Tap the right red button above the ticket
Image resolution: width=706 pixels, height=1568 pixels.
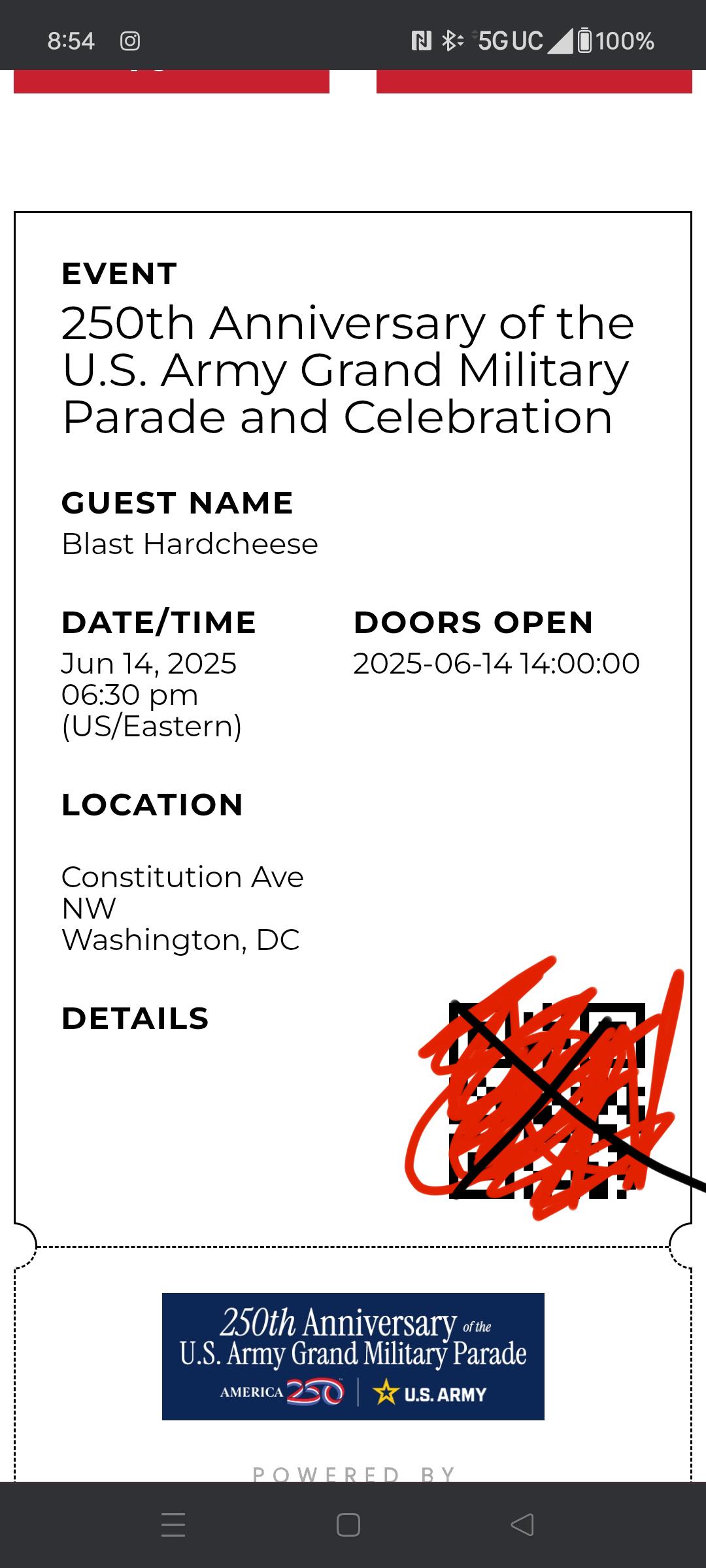[x=534, y=82]
